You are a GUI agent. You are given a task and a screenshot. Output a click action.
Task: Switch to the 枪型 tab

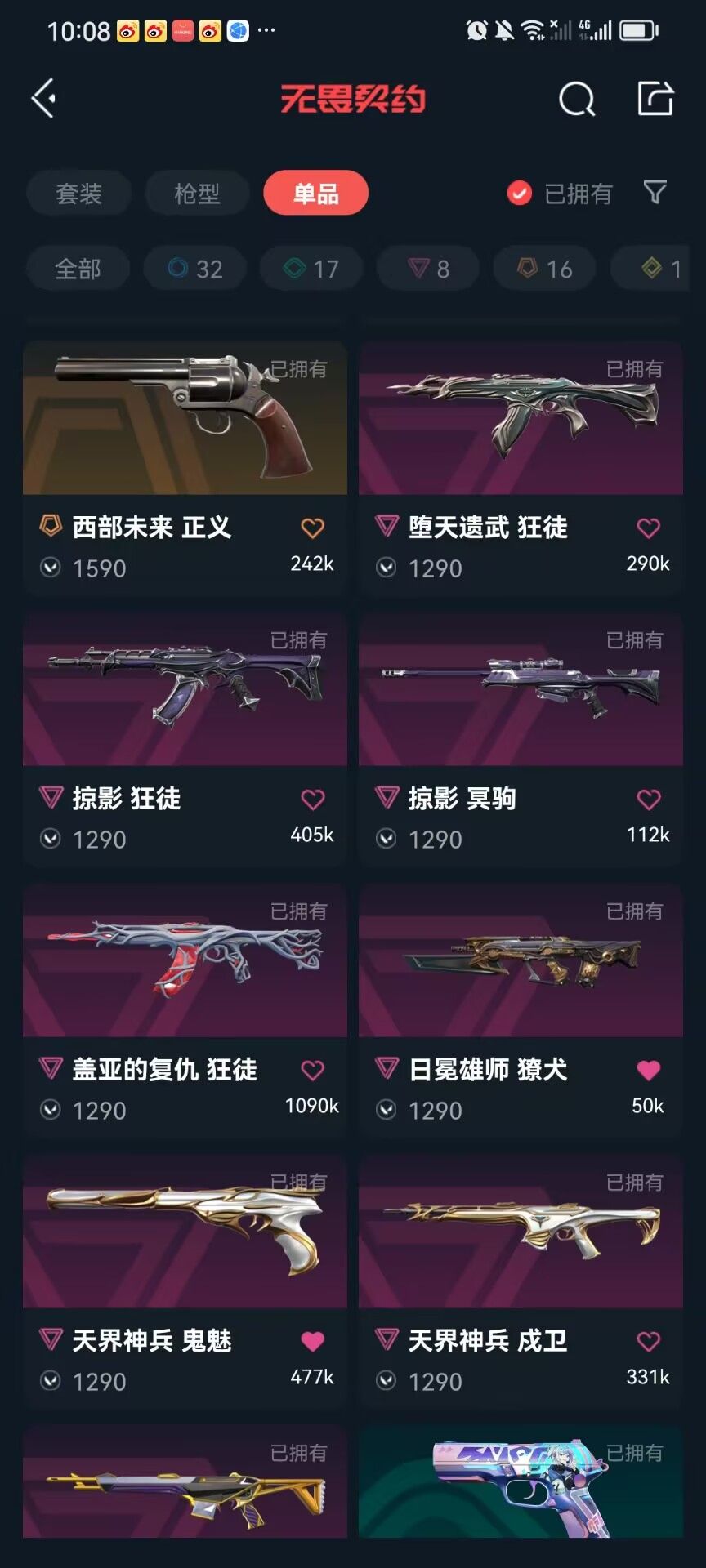[197, 194]
